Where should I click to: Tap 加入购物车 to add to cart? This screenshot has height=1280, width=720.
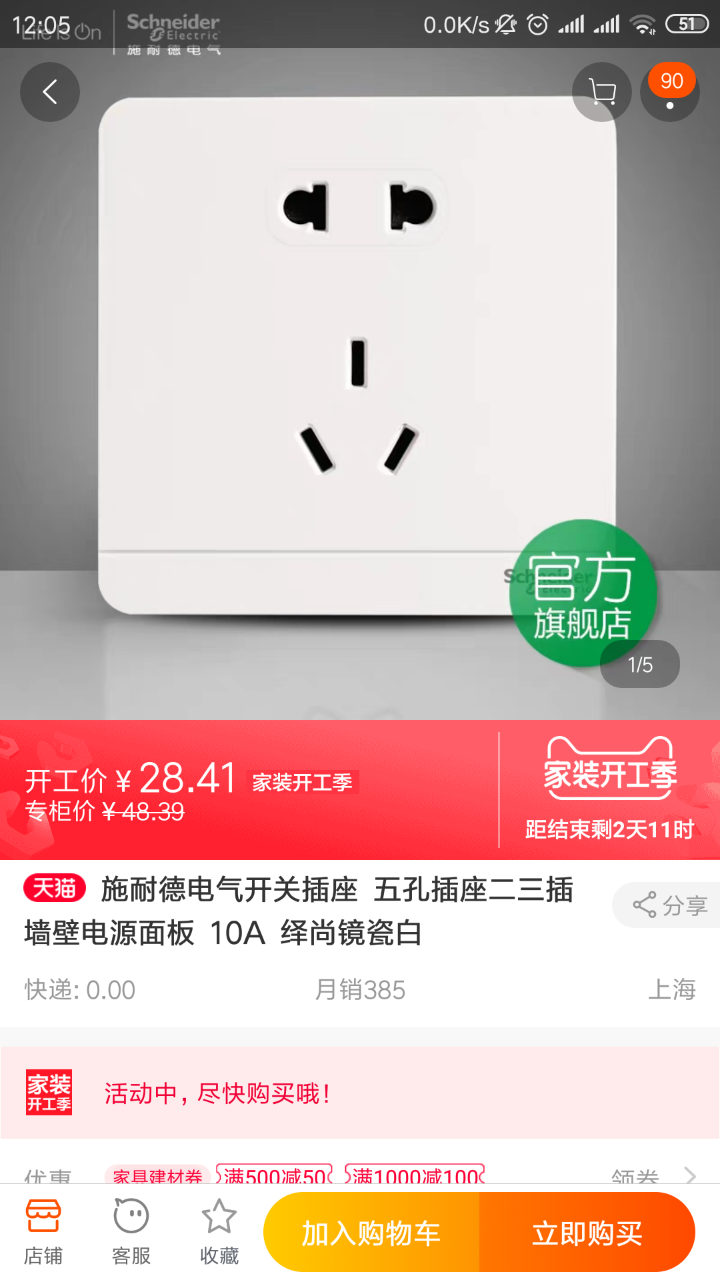371,1233
